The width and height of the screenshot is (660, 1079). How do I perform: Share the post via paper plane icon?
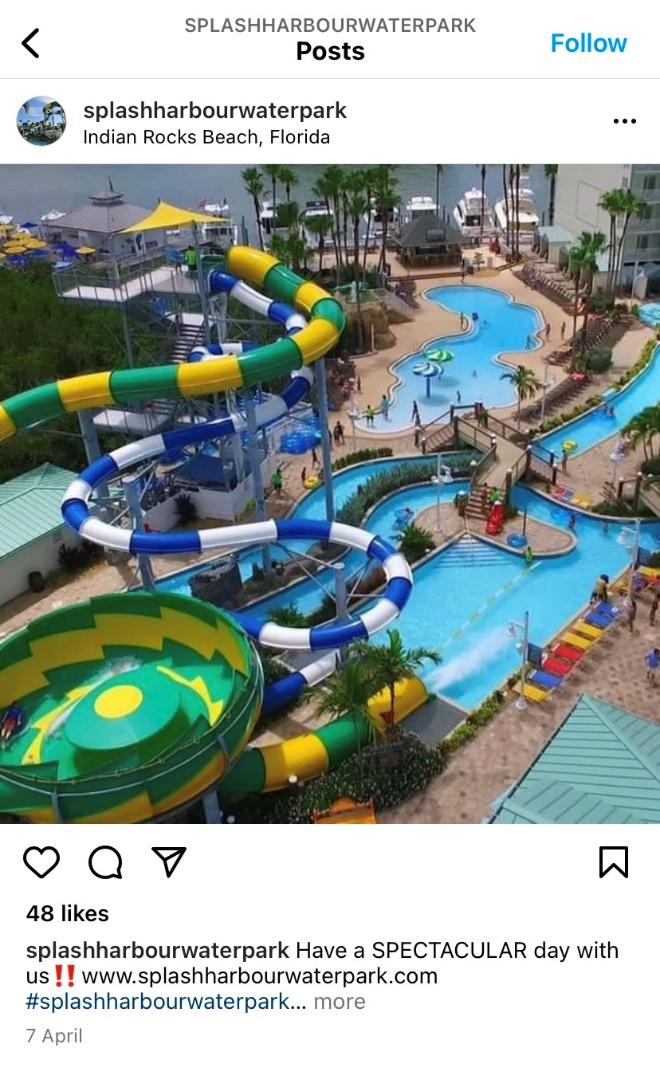(x=169, y=862)
